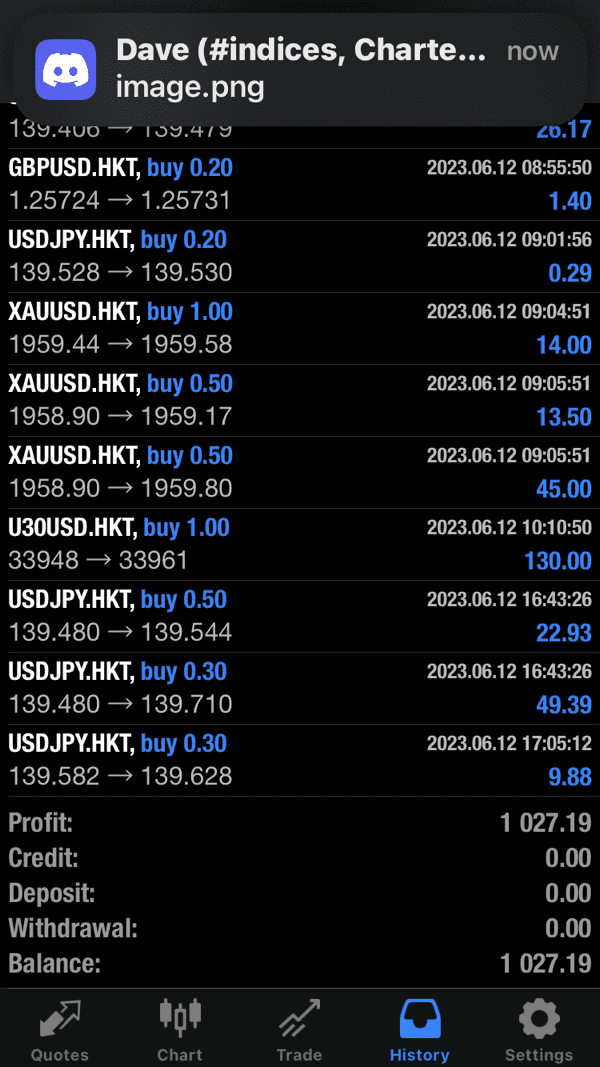Tap the USDJPY.HKT buy 0.20 trade row
This screenshot has height=1067, width=600.
[300, 257]
